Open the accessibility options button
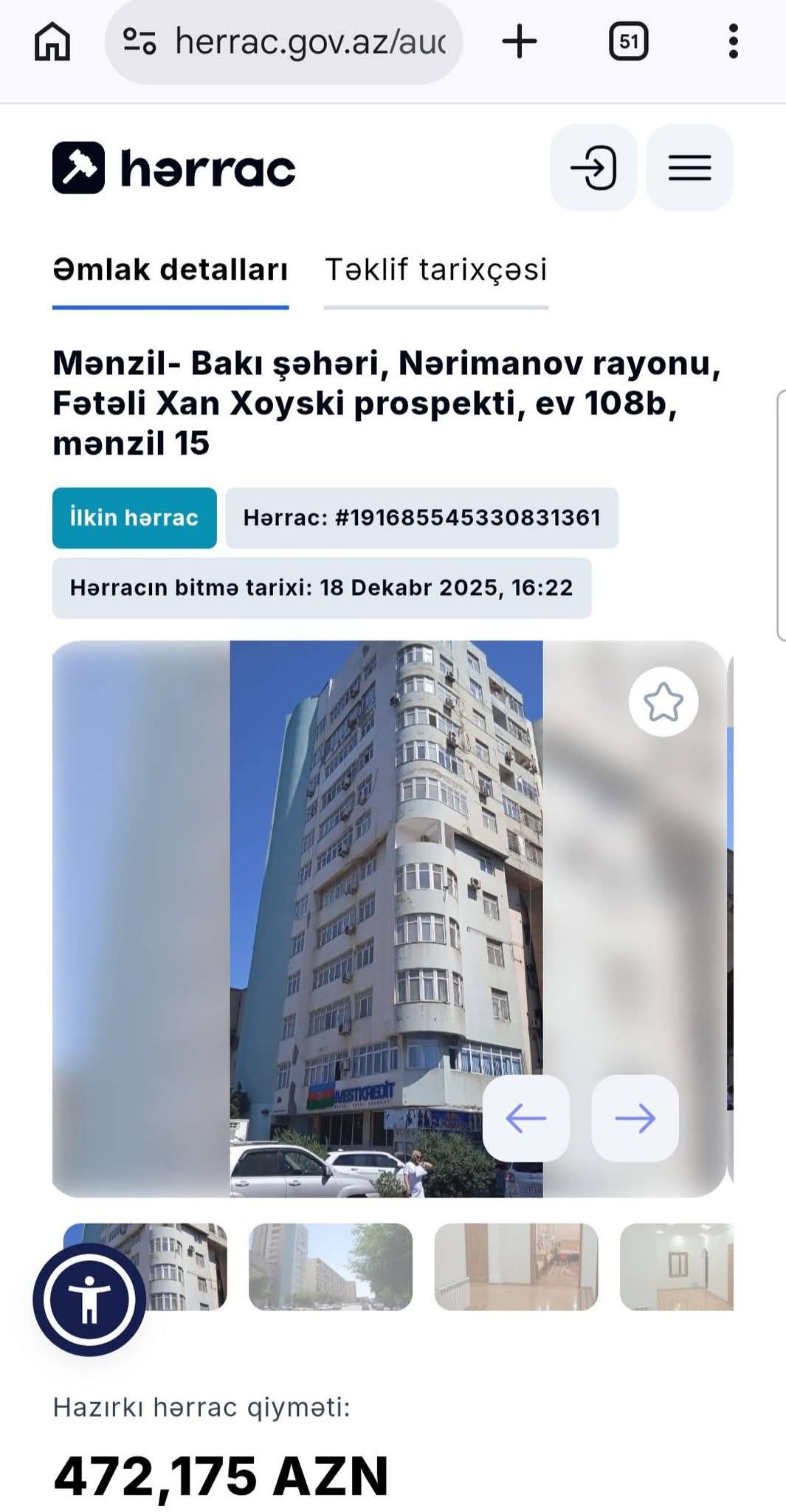786x1512 pixels. (89, 1300)
